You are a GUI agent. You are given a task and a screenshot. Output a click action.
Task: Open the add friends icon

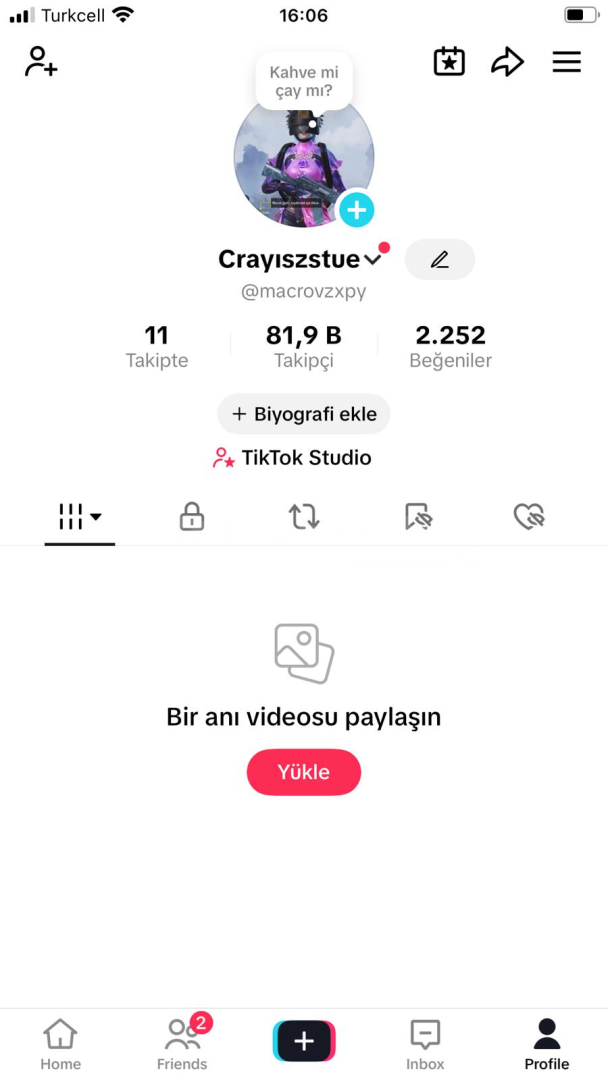click(41, 62)
